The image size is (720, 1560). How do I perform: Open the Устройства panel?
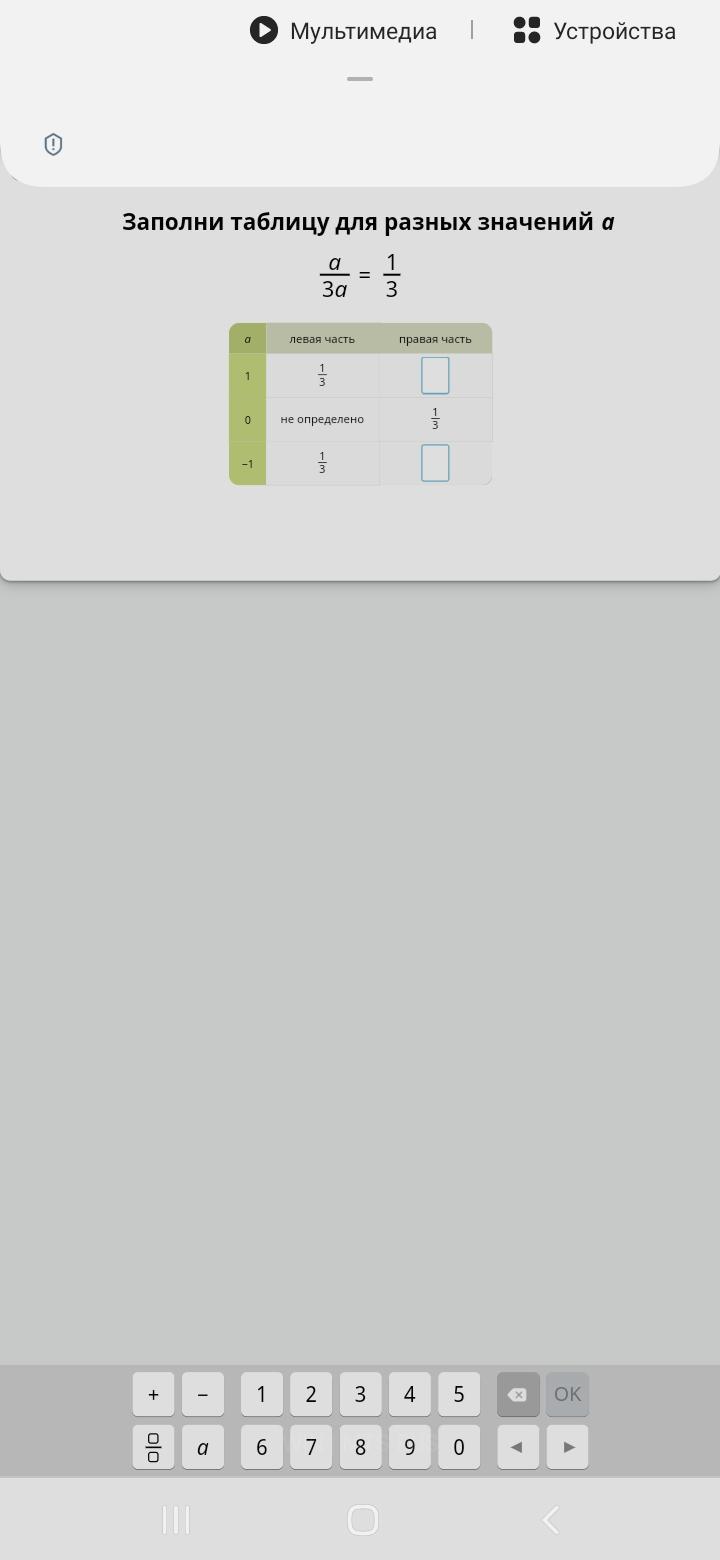(x=594, y=31)
